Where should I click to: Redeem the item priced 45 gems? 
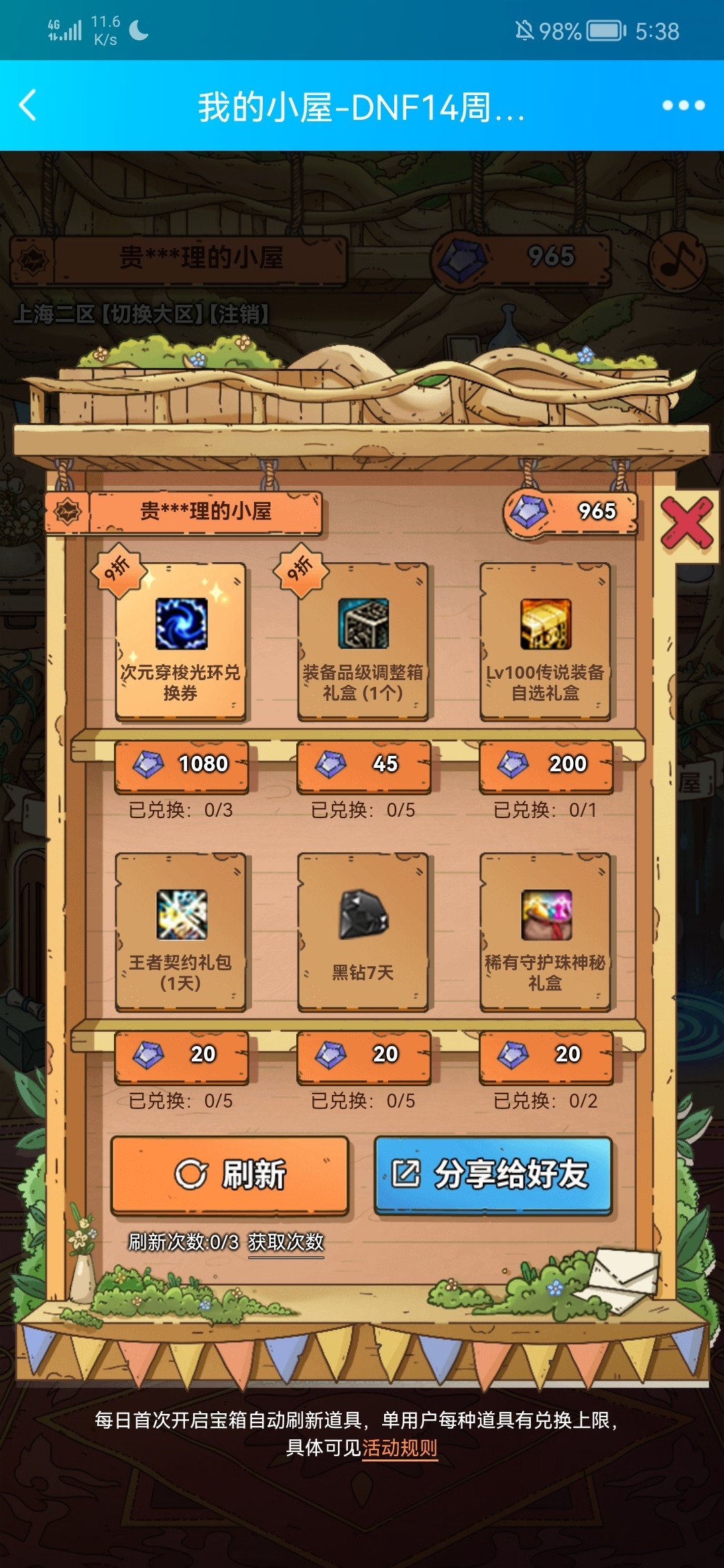click(363, 765)
